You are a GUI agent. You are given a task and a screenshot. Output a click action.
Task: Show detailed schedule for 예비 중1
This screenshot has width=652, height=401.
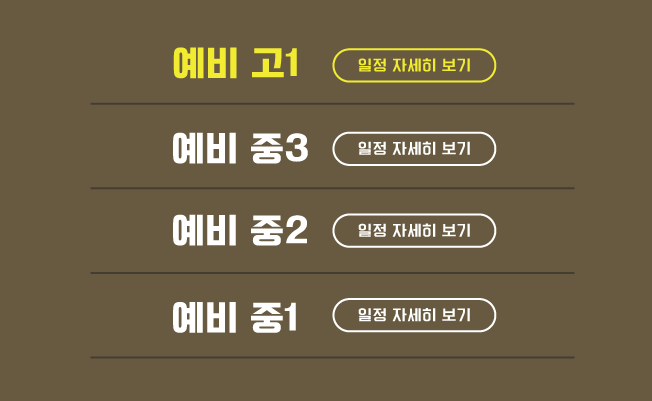click(x=414, y=315)
